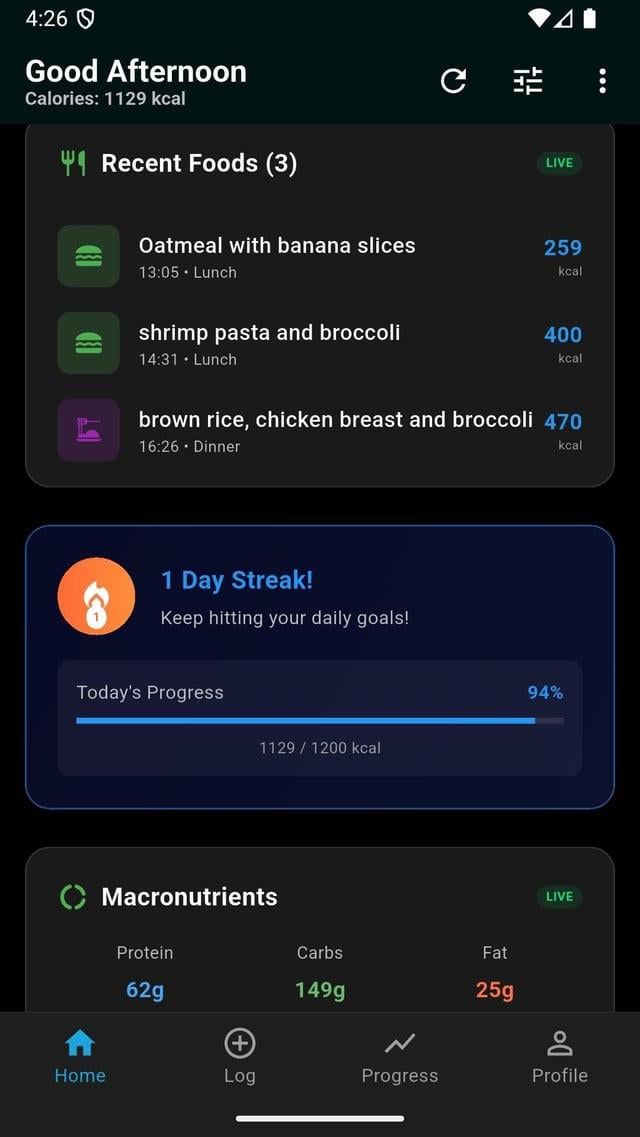This screenshot has width=640, height=1137.
Task: Go to the Home tab
Action: [80, 1057]
